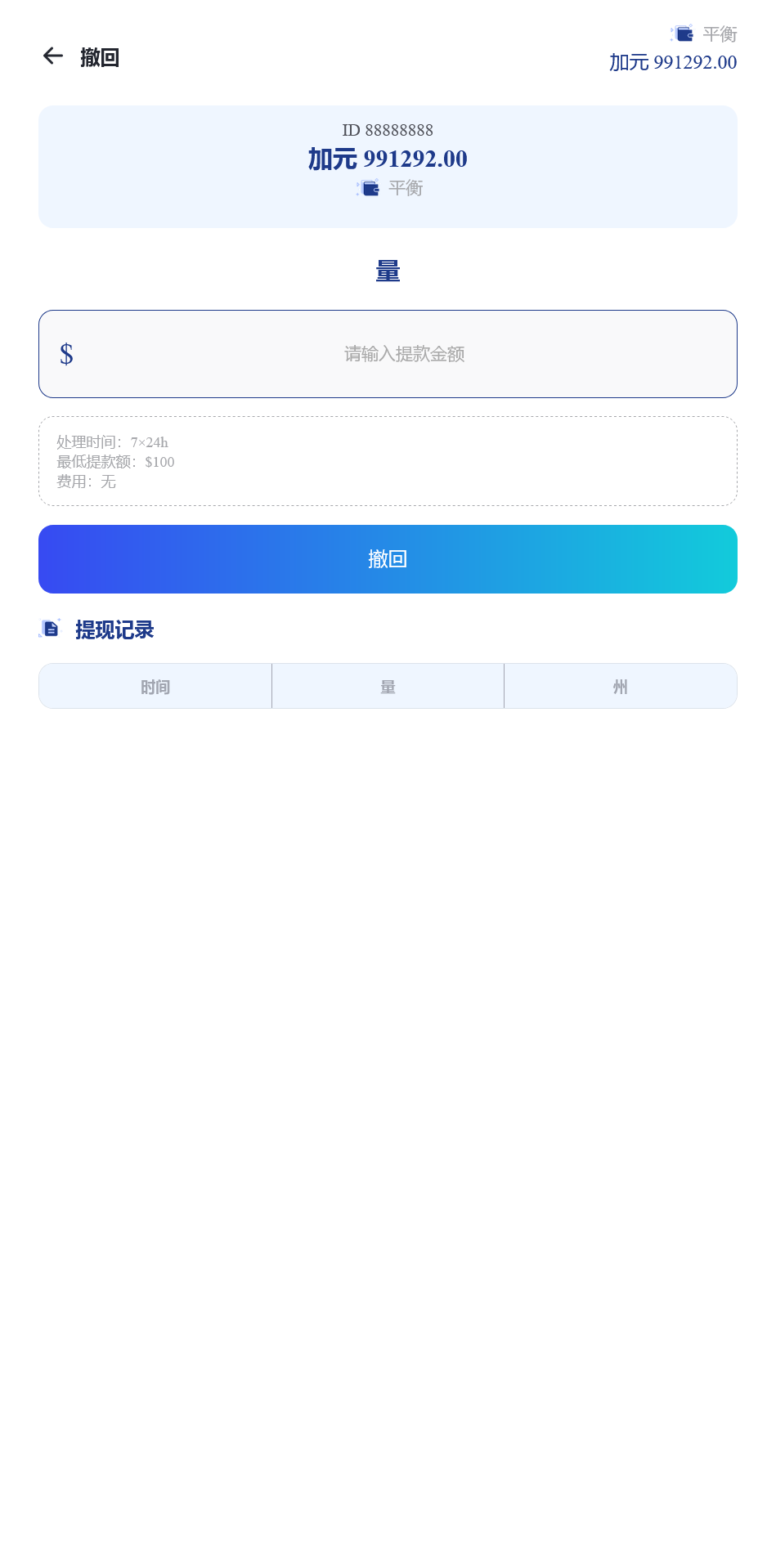The width and height of the screenshot is (776, 1568).
Task: Click the 量 column header
Action: pyautogui.click(x=388, y=686)
